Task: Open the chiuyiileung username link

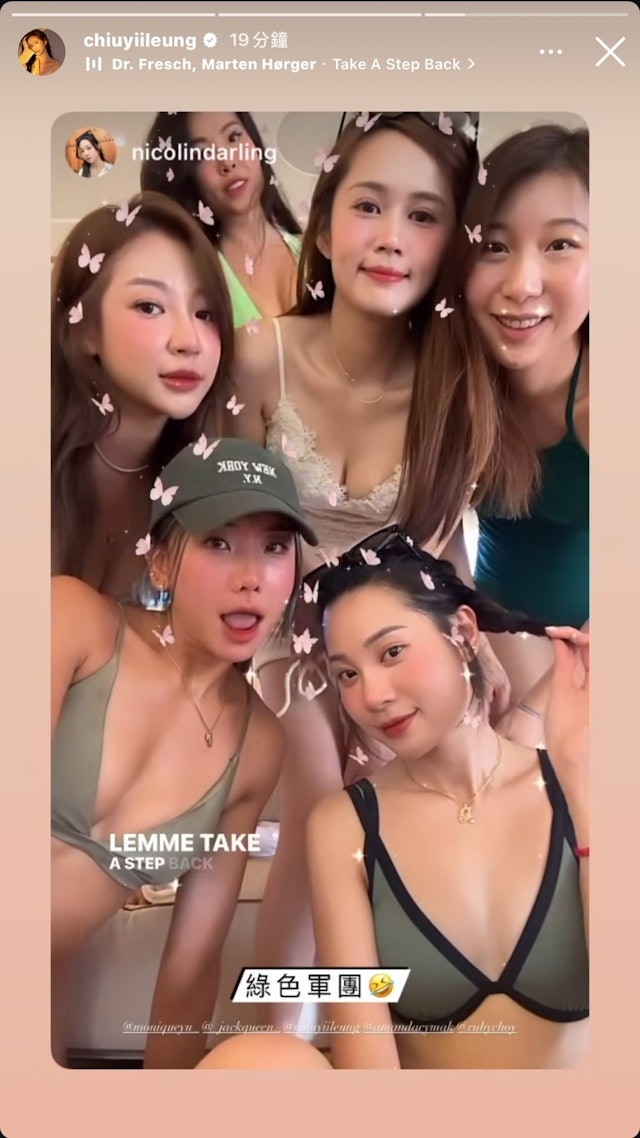Action: (140, 40)
